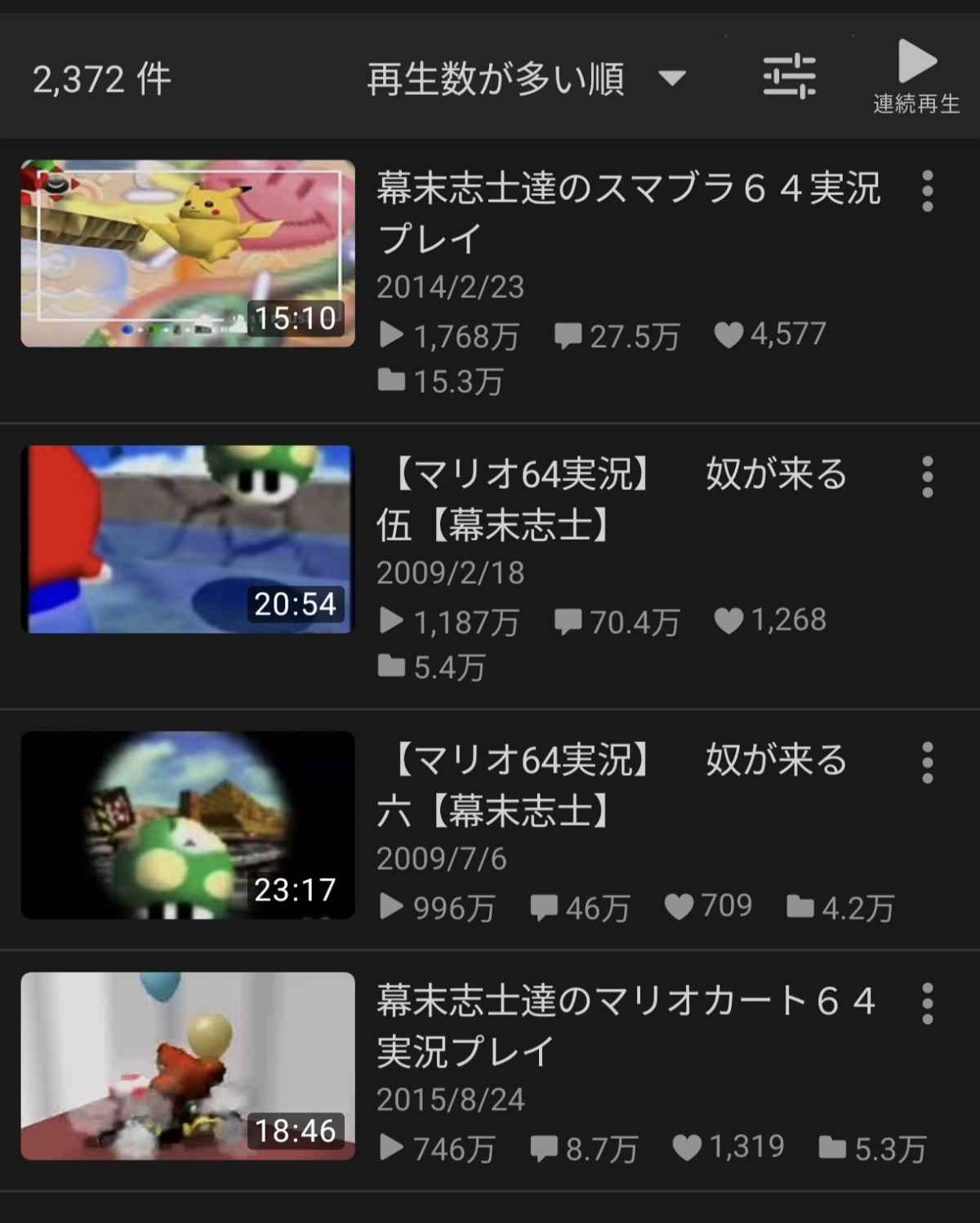Viewport: 980px width, 1223px height.
Task: Open overflow menu for マリオカート64 video
Action: pos(927,1003)
